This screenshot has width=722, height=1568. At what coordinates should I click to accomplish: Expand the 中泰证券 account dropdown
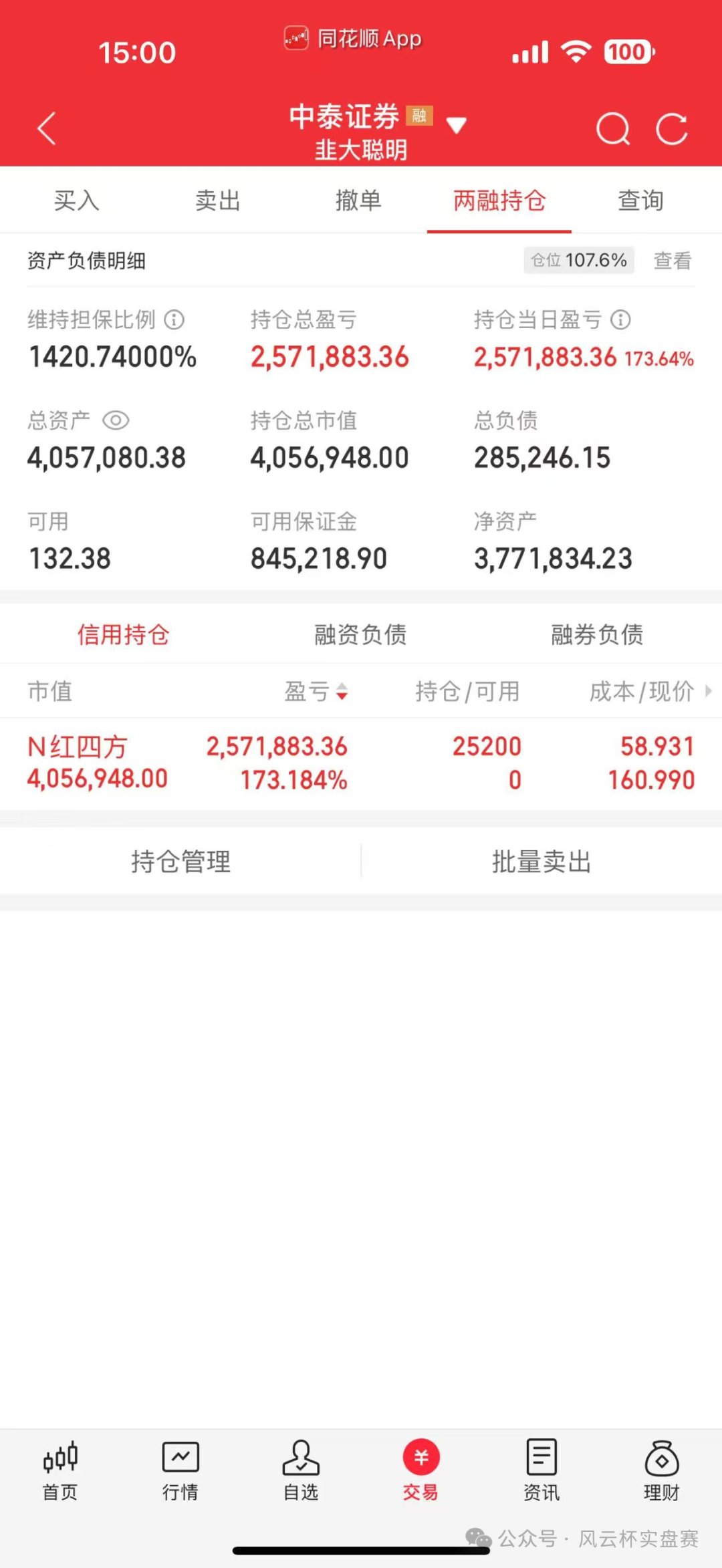click(x=456, y=125)
